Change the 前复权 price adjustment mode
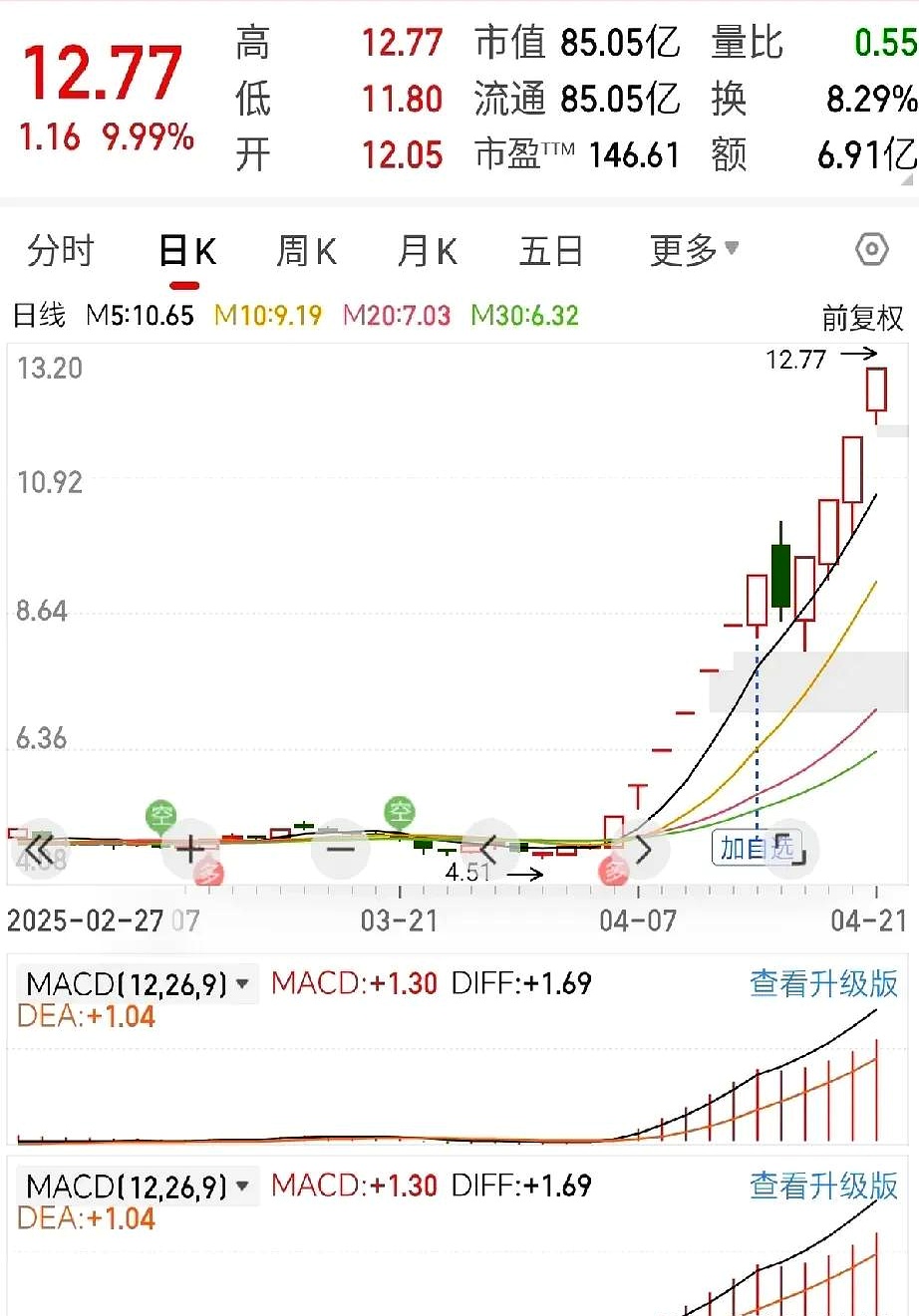Image resolution: width=919 pixels, height=1316 pixels. point(862,318)
